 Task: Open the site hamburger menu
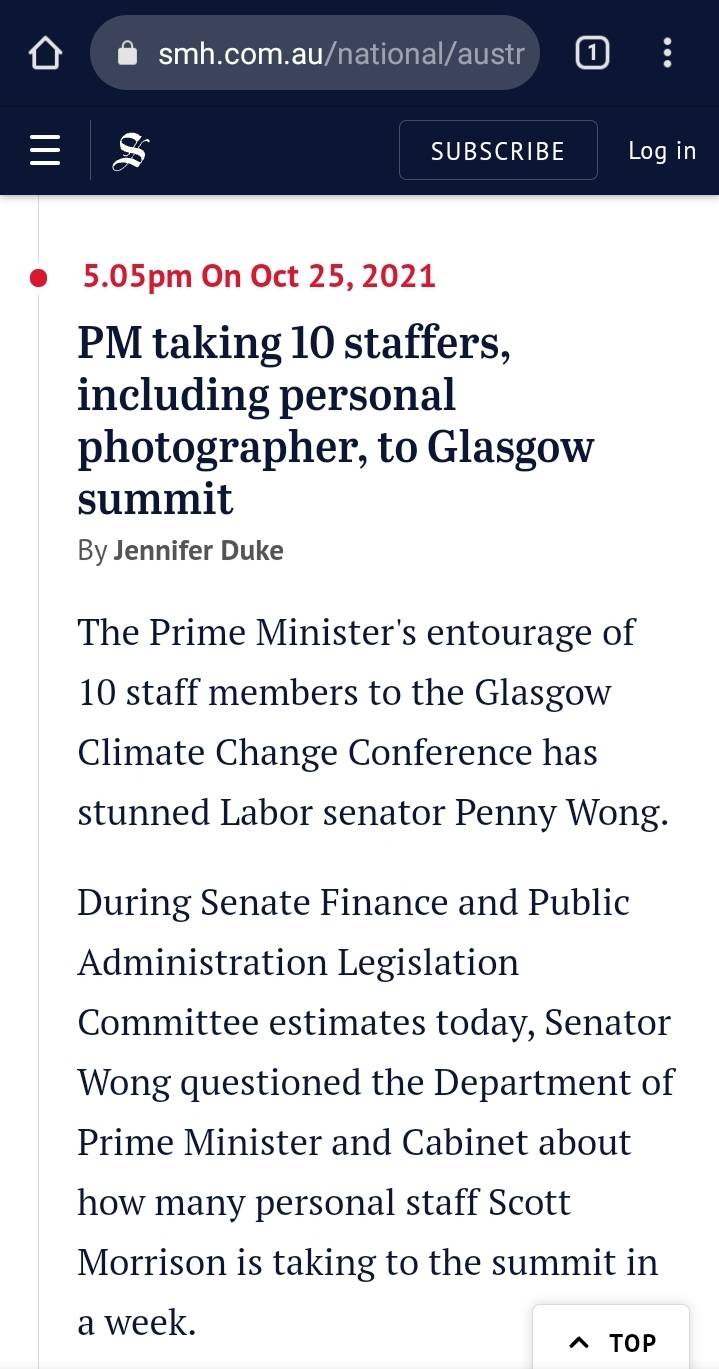(x=46, y=151)
